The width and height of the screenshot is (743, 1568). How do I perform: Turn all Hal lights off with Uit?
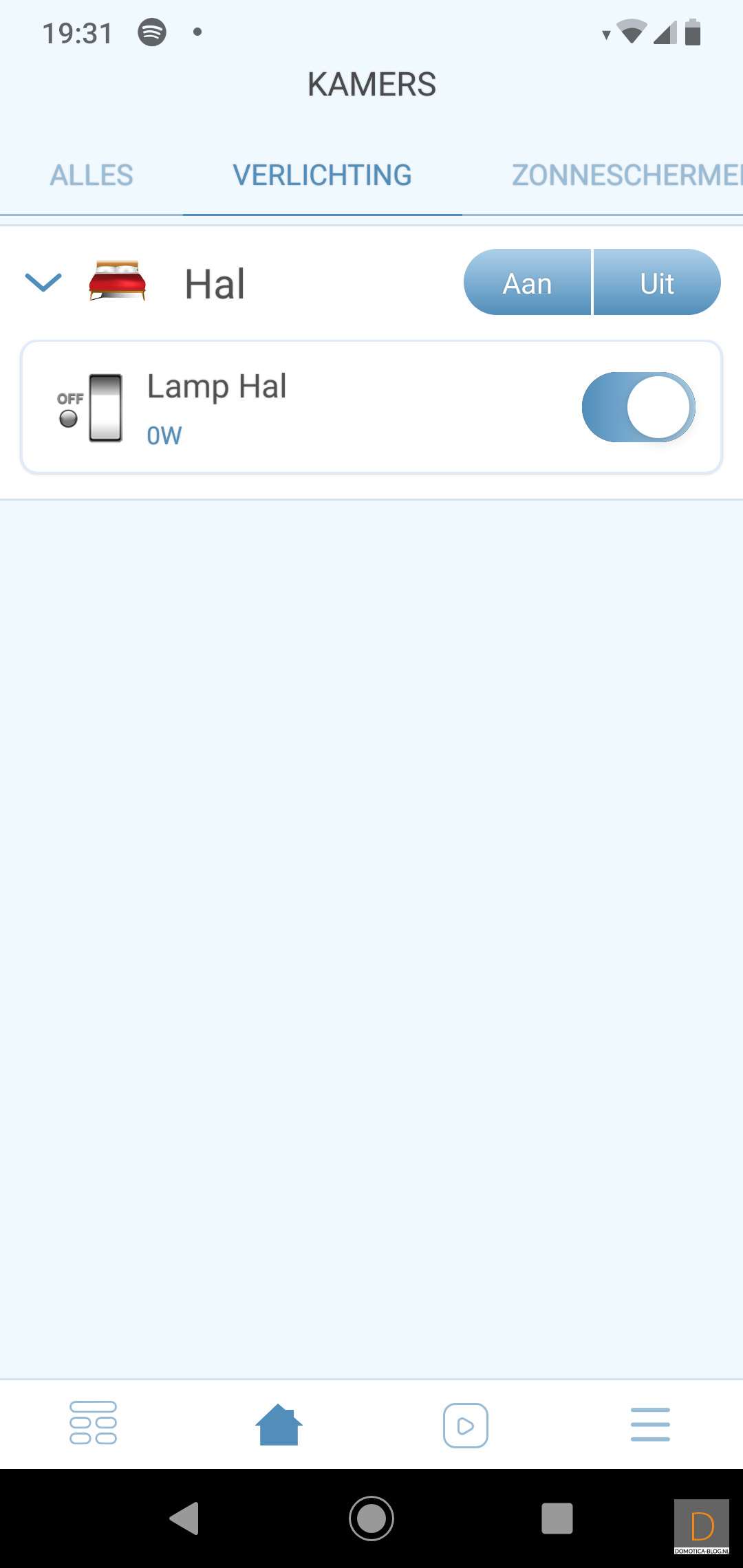pyautogui.click(x=657, y=283)
